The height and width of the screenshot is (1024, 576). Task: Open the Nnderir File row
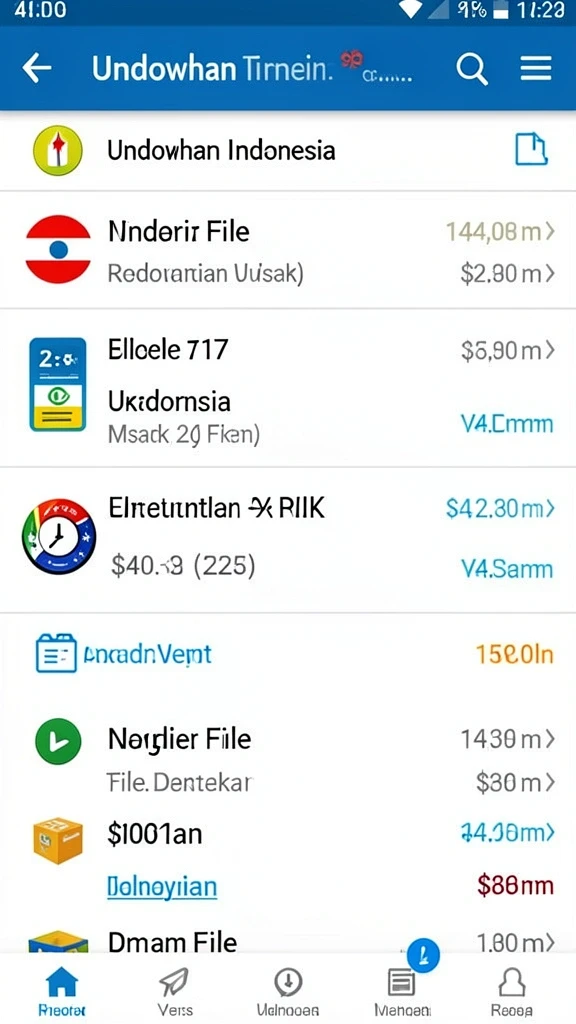click(x=288, y=250)
